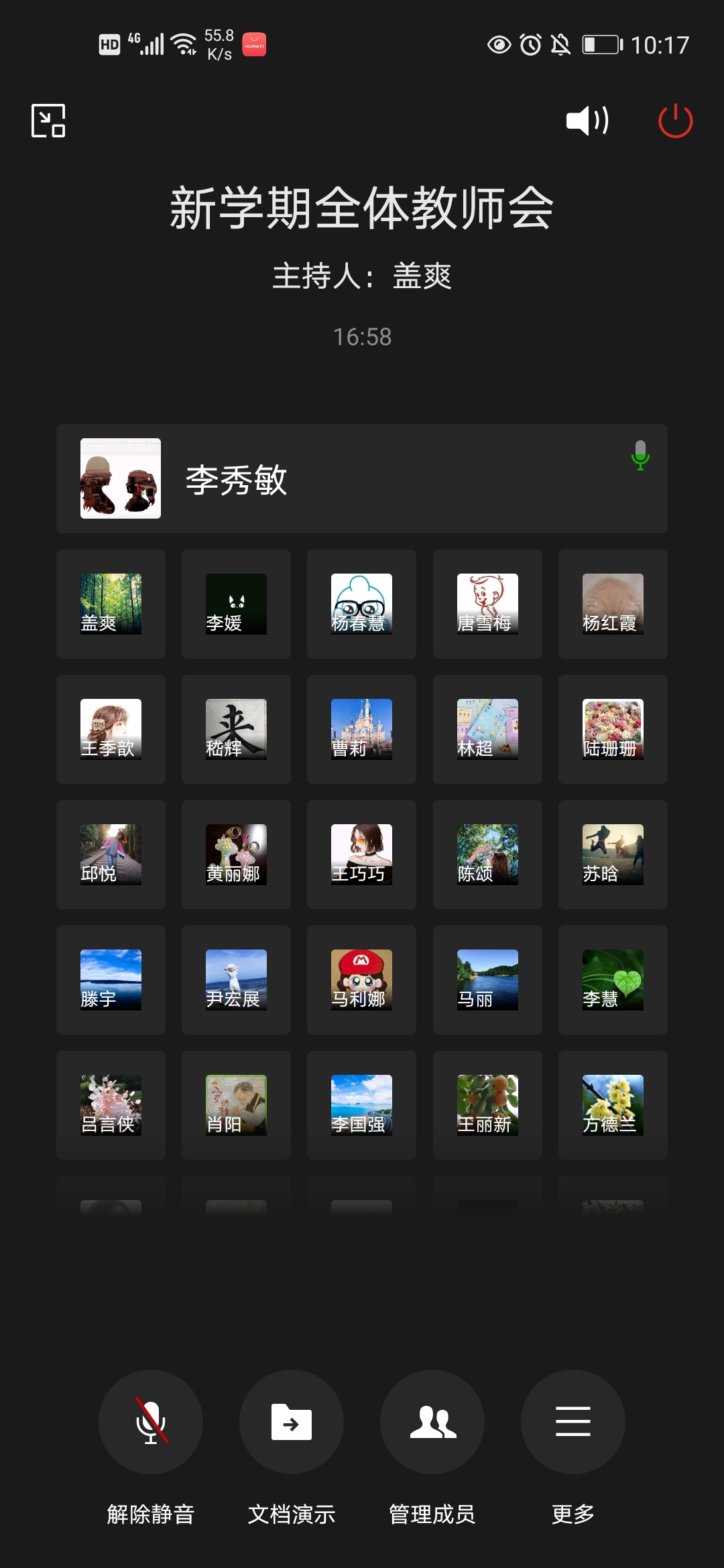724x1568 pixels.
Task: Open participant 杨春慧's tile
Action: coord(361,604)
